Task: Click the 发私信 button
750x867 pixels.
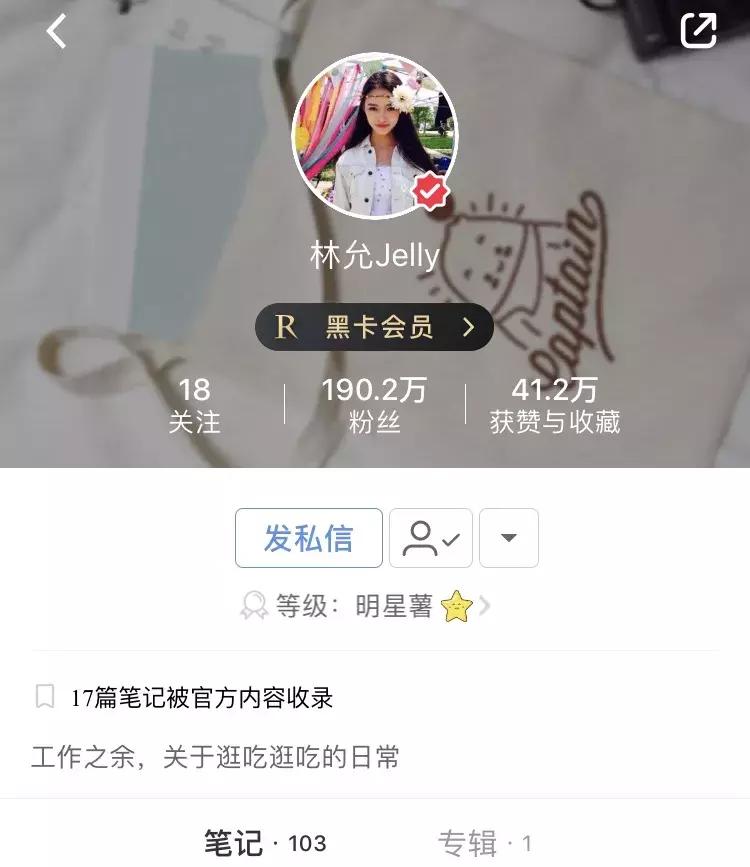Action: (310, 538)
